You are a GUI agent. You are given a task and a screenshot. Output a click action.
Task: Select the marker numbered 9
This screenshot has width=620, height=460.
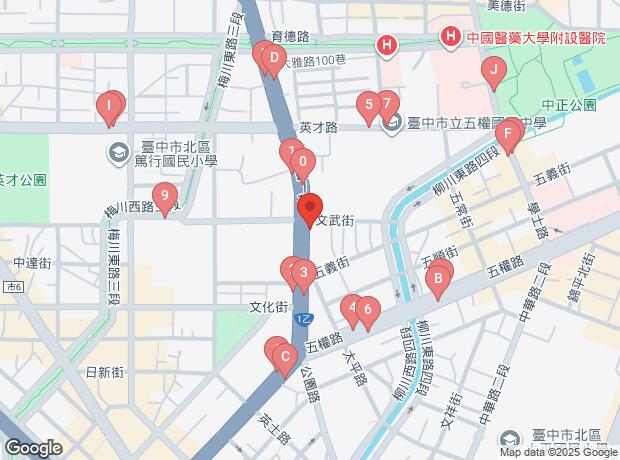[x=164, y=197]
